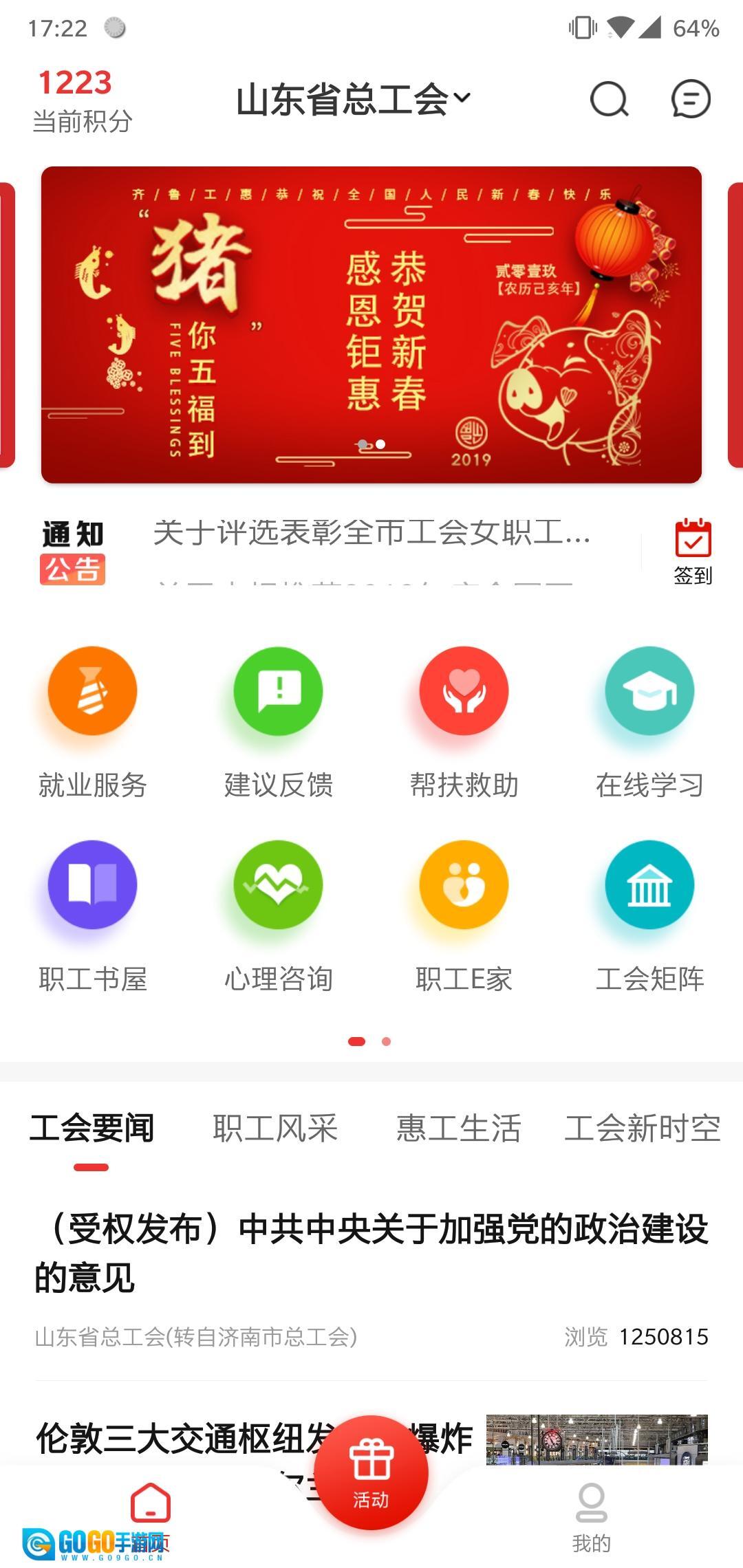This screenshot has width=743, height=1568.
Task: Select the 工会矩阵 union matrix icon
Action: [x=649, y=886]
